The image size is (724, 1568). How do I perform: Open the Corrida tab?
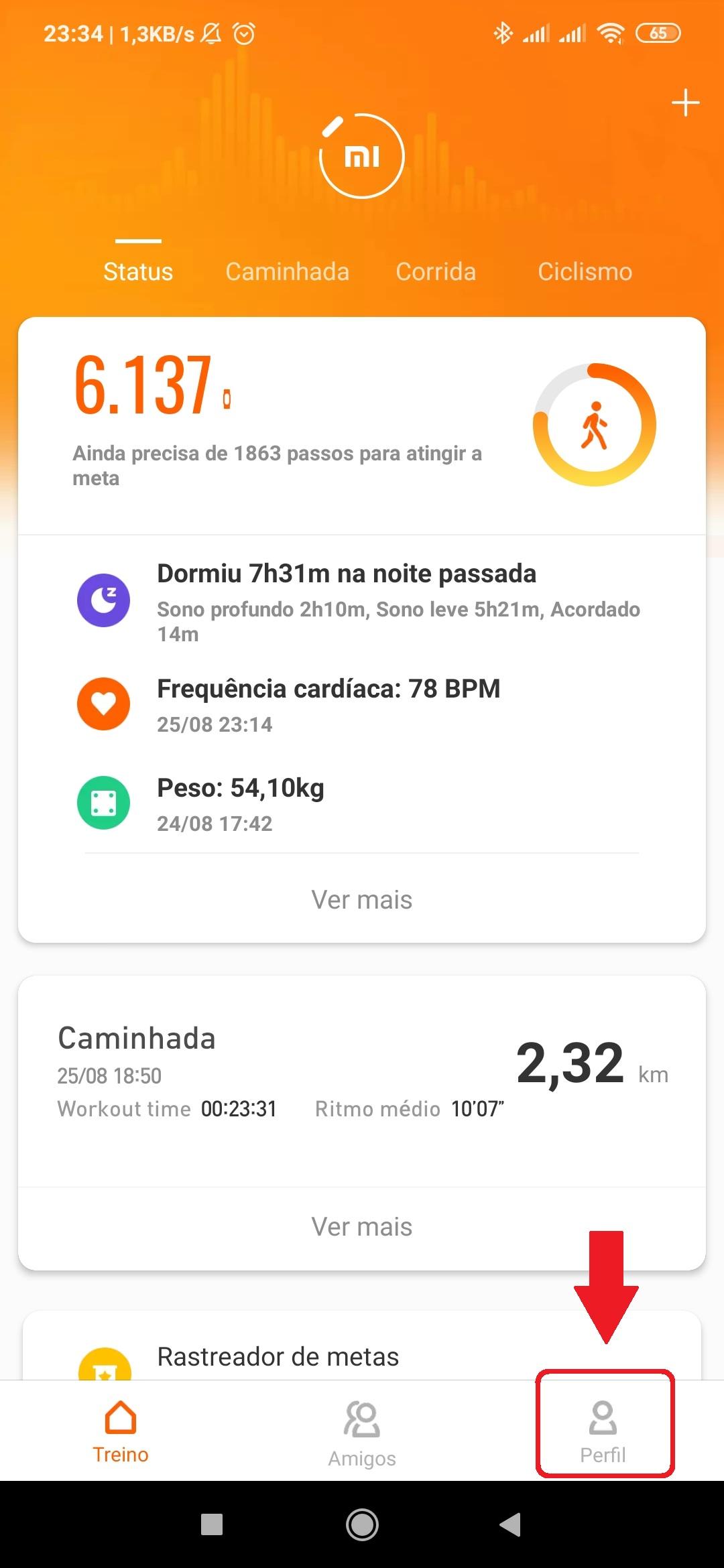coord(436,271)
